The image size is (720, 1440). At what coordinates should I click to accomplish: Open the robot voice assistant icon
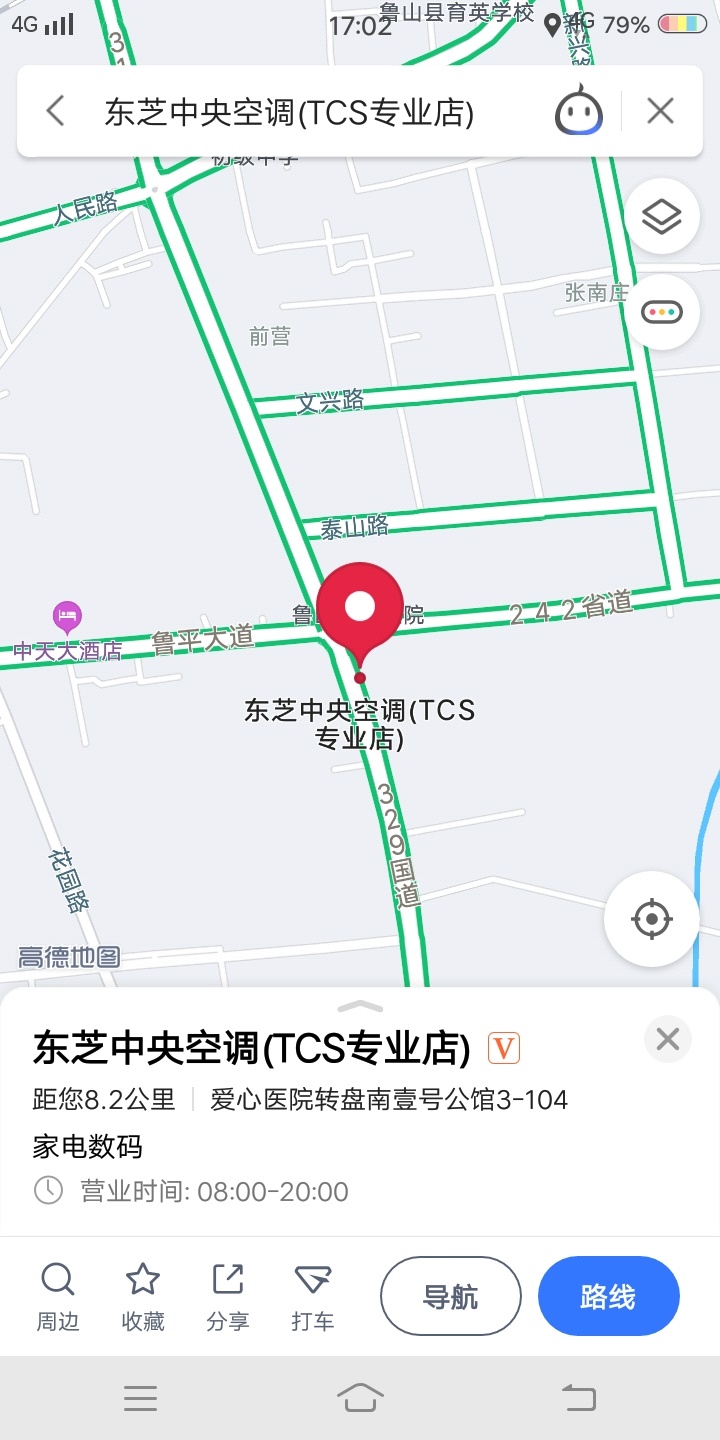579,111
